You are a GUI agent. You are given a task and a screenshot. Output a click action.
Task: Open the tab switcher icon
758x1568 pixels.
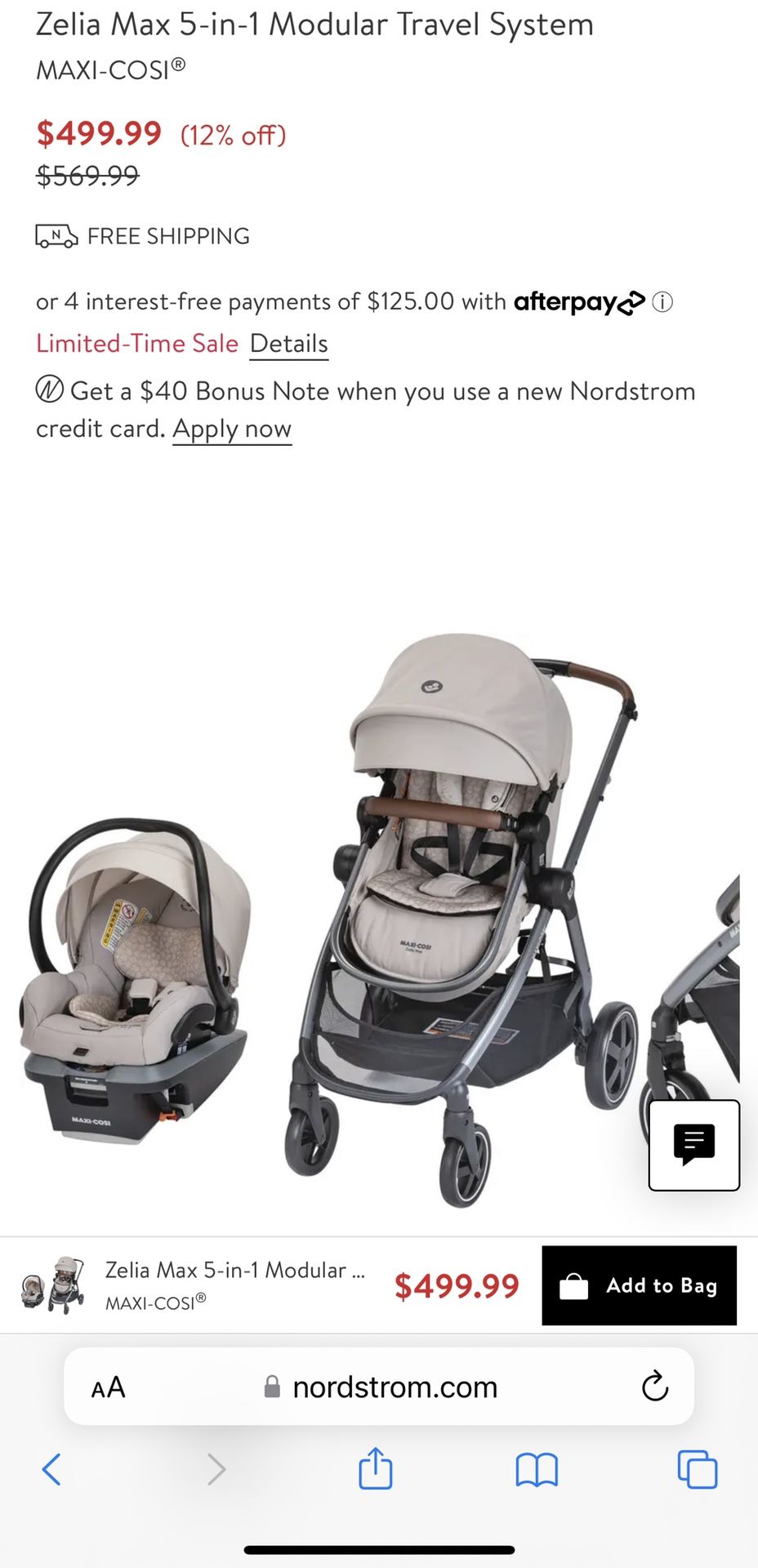click(695, 1469)
